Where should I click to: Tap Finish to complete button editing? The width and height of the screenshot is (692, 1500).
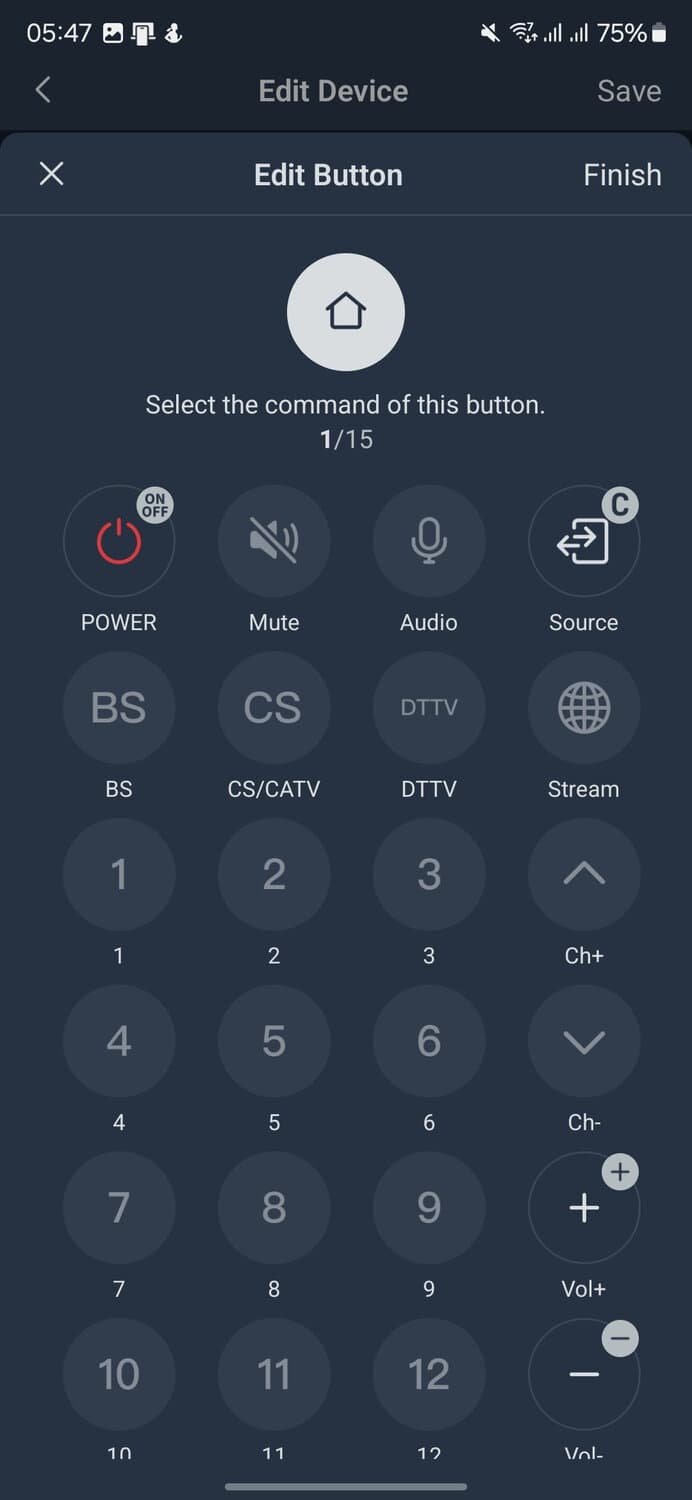621,174
